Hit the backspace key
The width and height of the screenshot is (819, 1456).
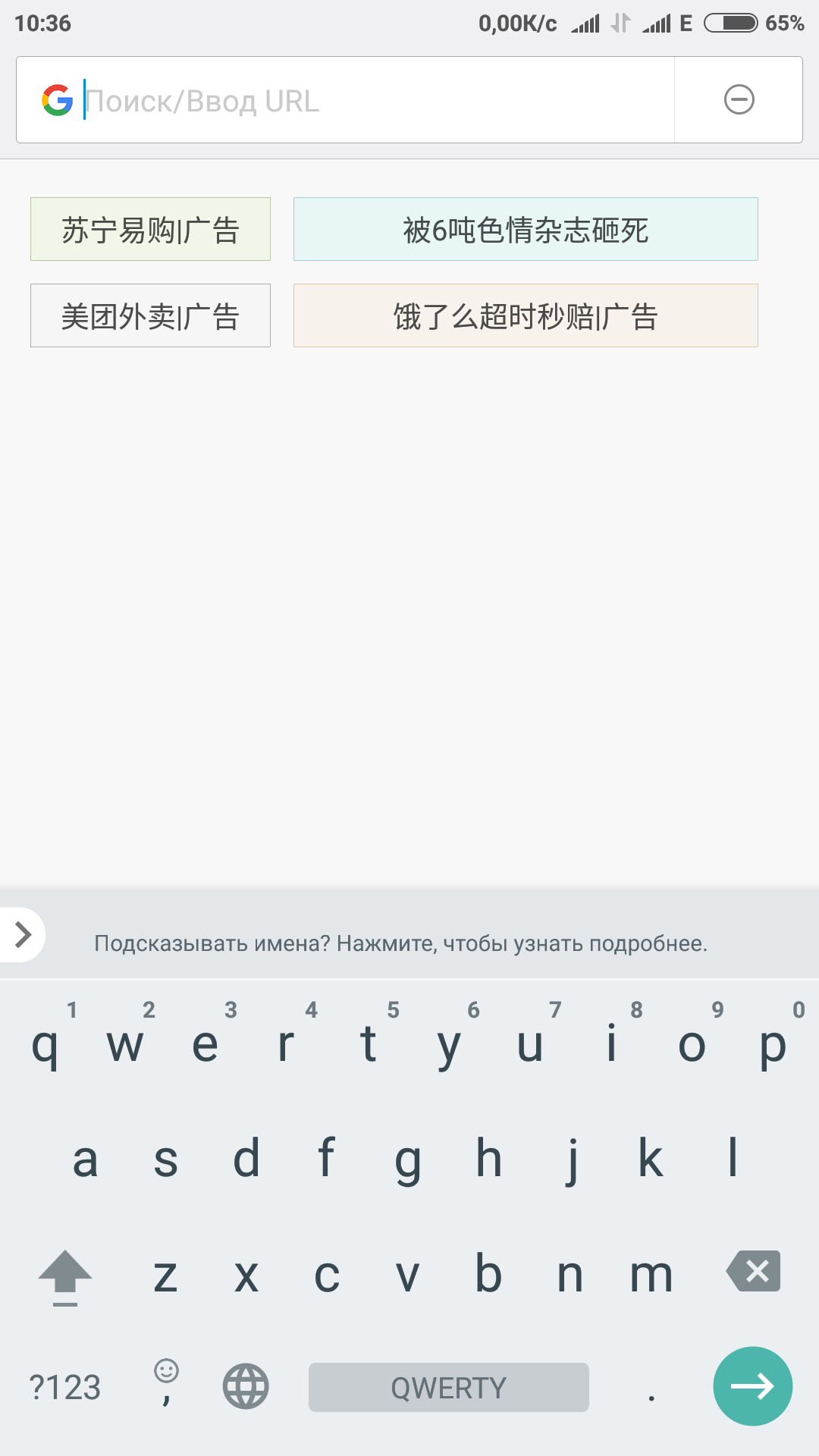pyautogui.click(x=753, y=1272)
